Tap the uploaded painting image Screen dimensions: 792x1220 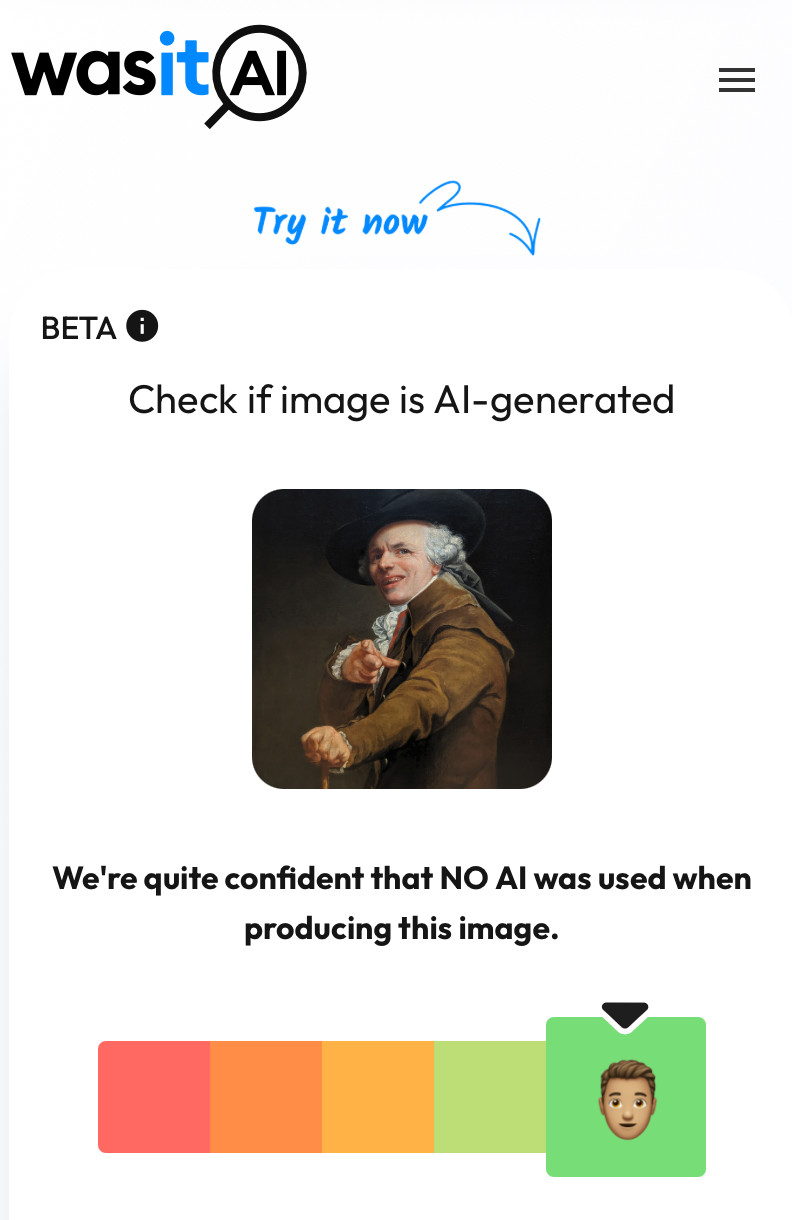[x=401, y=638]
